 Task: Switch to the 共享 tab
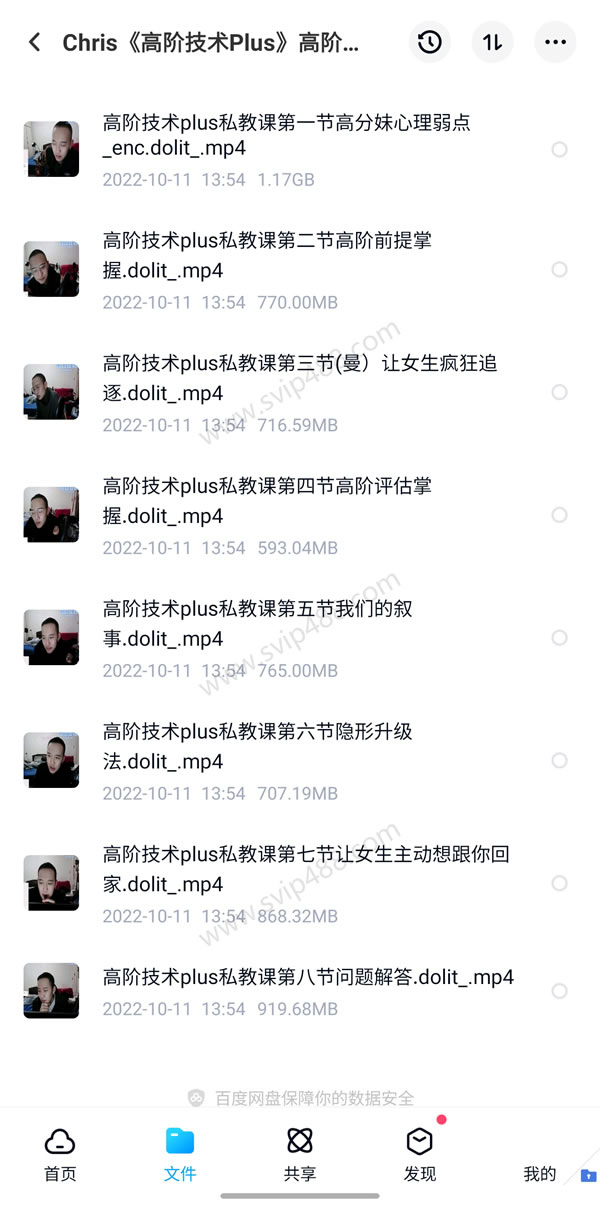(300, 1155)
